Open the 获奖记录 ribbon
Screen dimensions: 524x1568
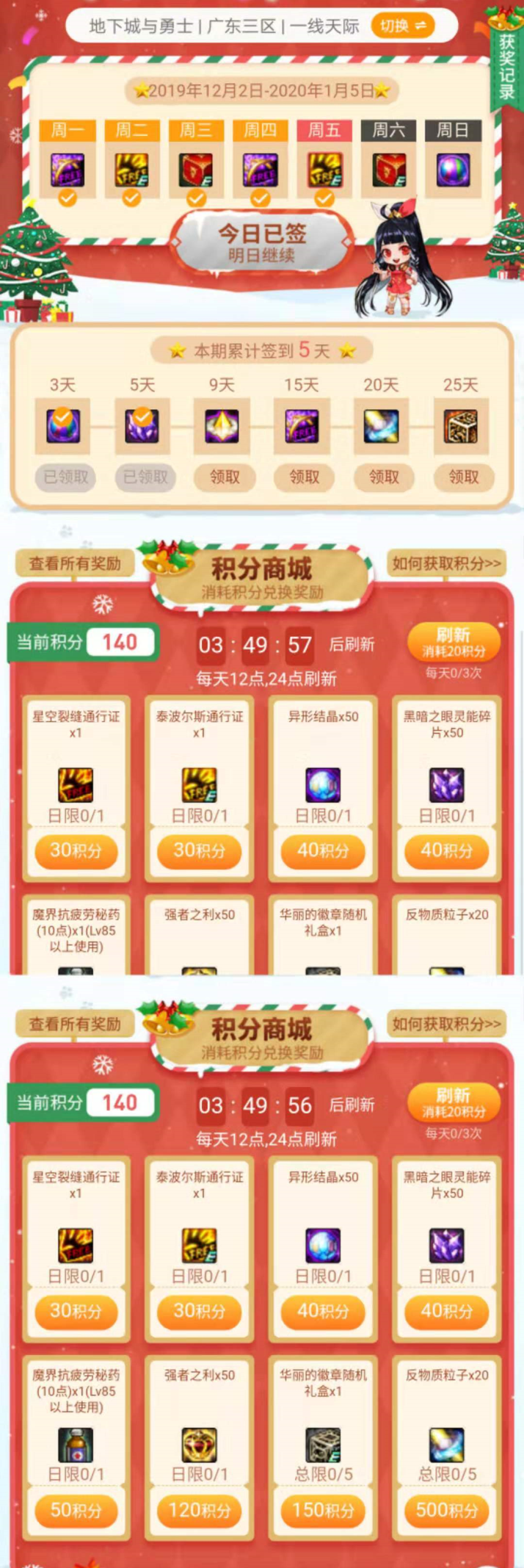(x=506, y=66)
